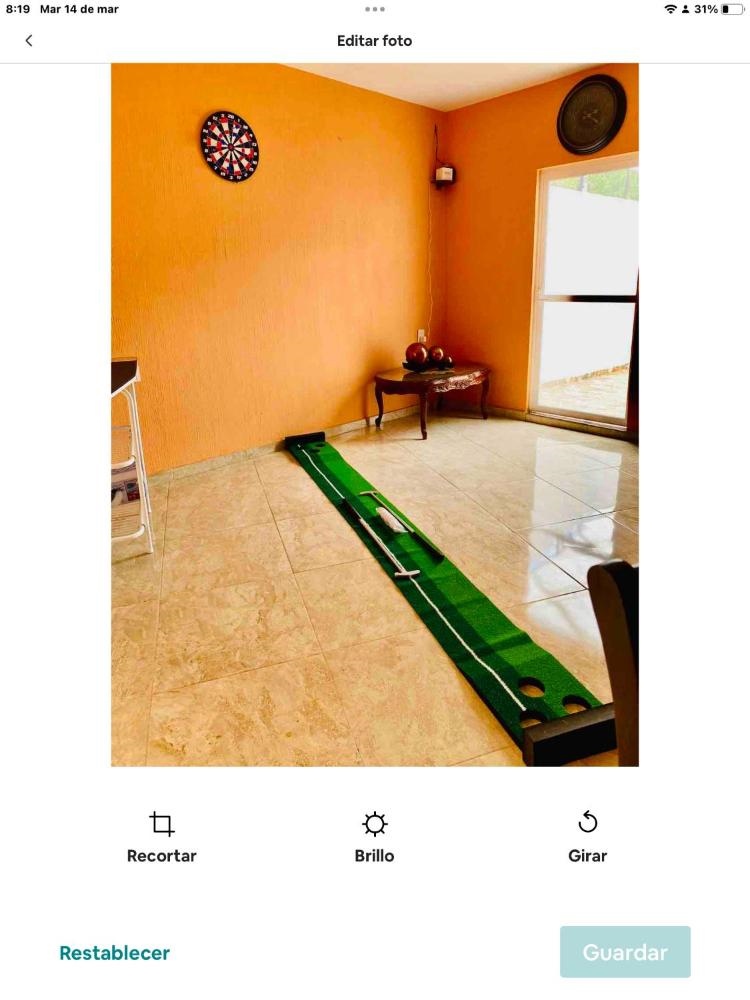The width and height of the screenshot is (750, 1000).
Task: Go back from Editar foto
Action: pyautogui.click(x=29, y=41)
